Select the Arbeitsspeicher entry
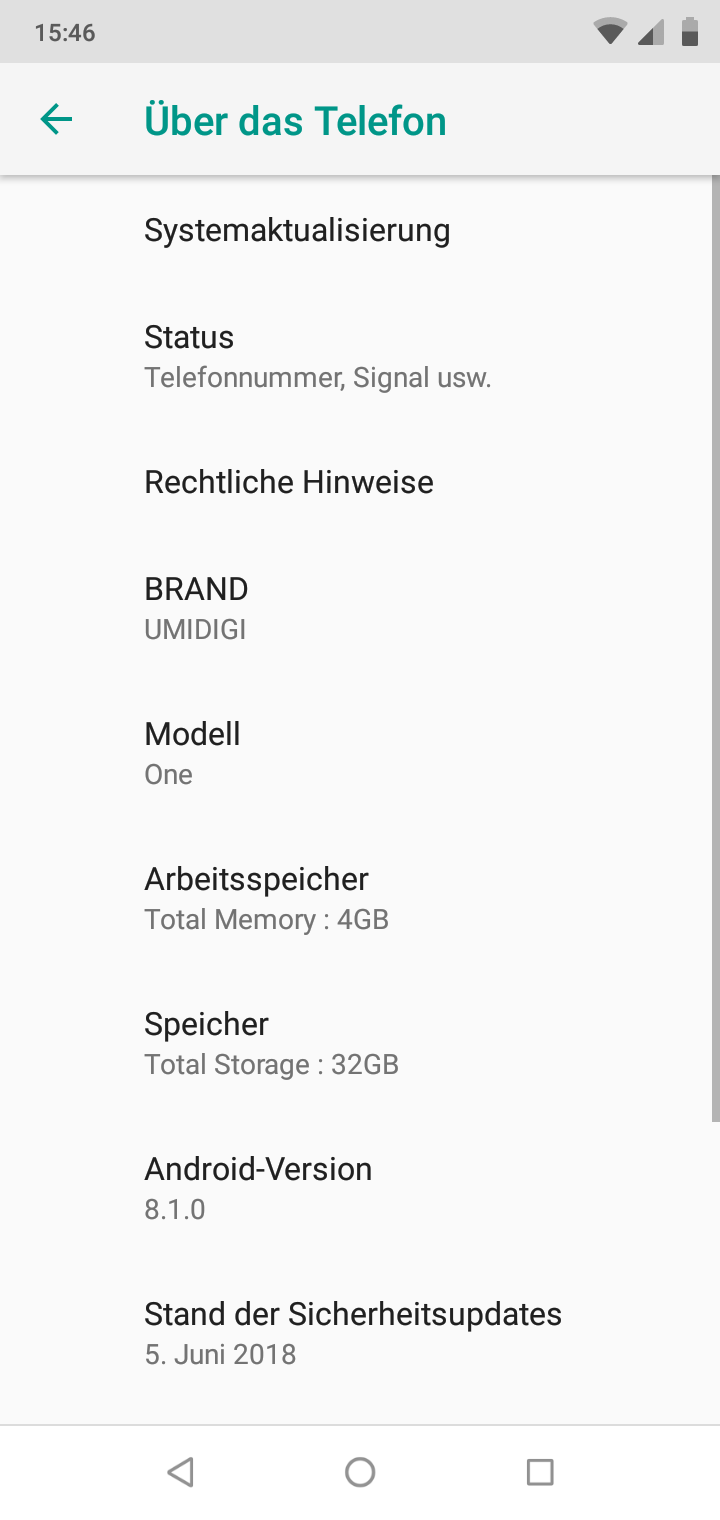The width and height of the screenshot is (720, 1520). tap(266, 898)
